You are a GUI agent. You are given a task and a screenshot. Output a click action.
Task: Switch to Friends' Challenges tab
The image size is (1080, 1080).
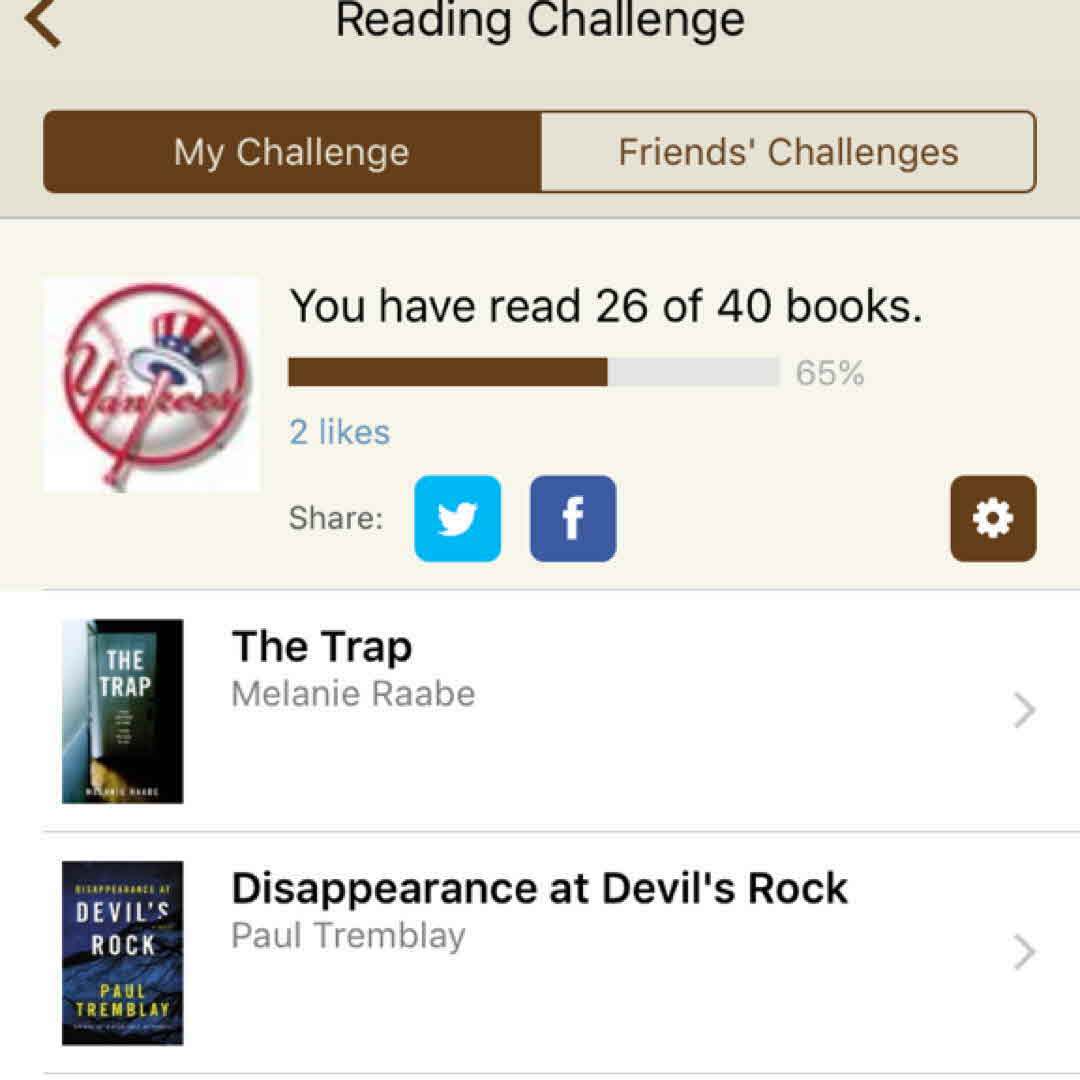pos(788,152)
